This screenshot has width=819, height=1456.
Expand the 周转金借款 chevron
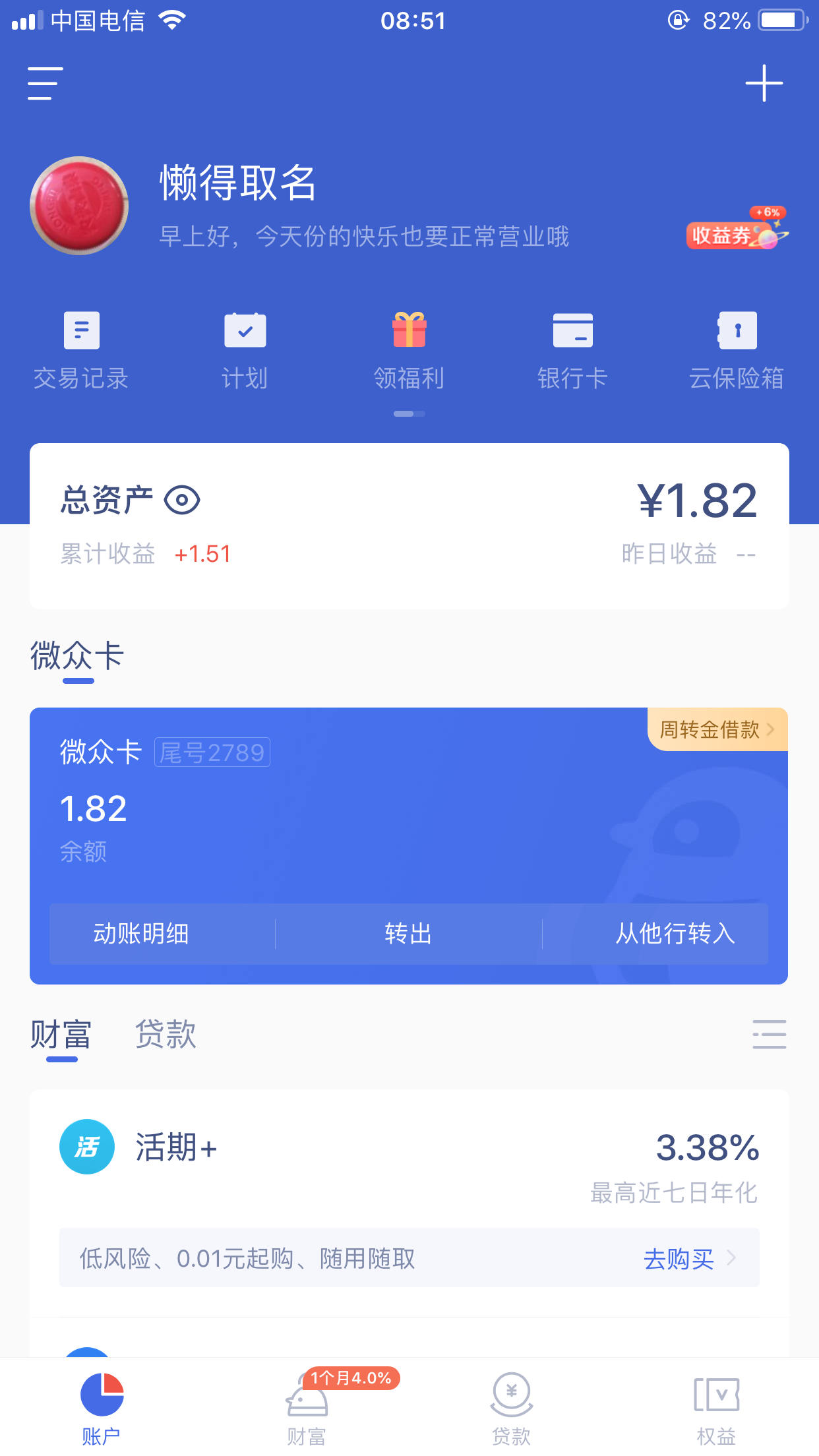[x=770, y=730]
